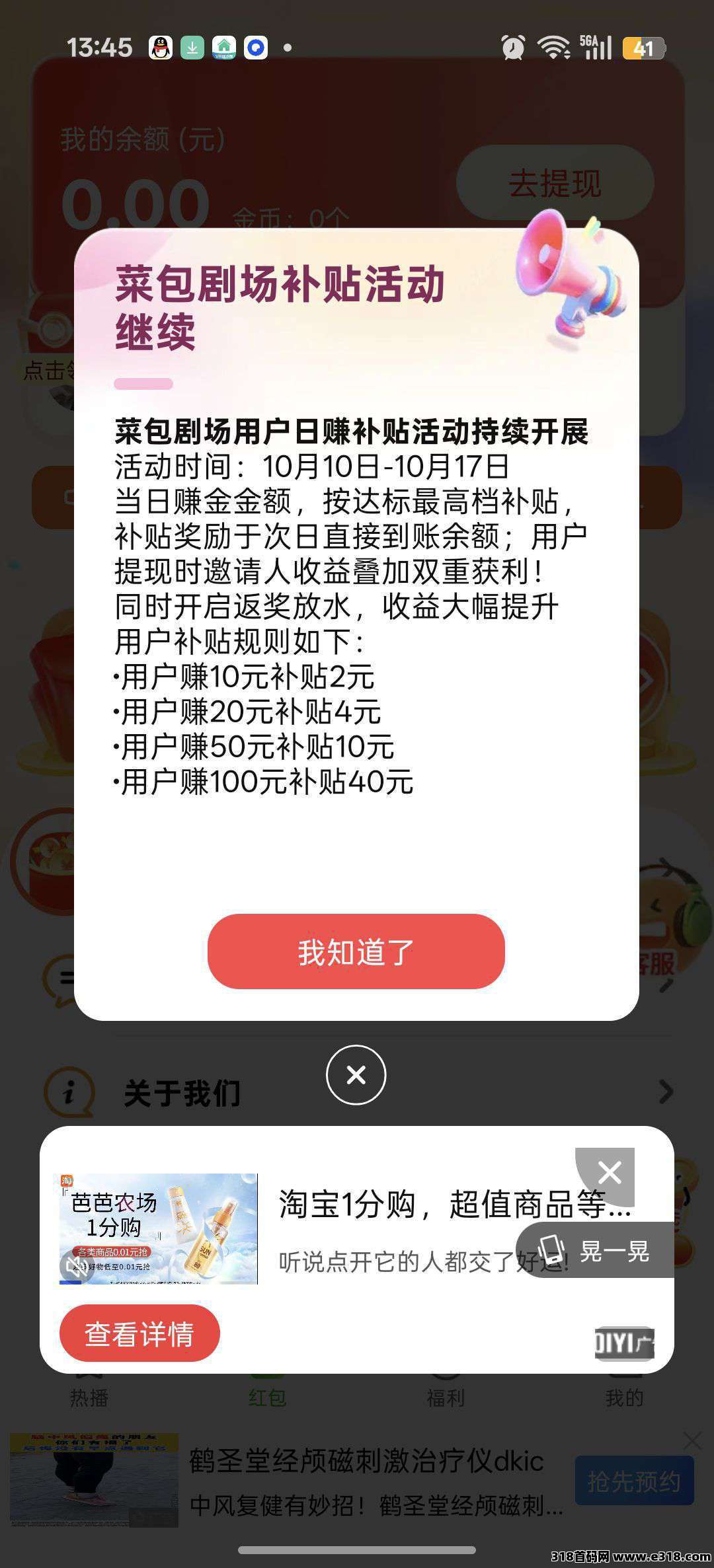Tap 抢先预约 on the bottom banner ad
This screenshot has width=714, height=1568.
point(633,1481)
